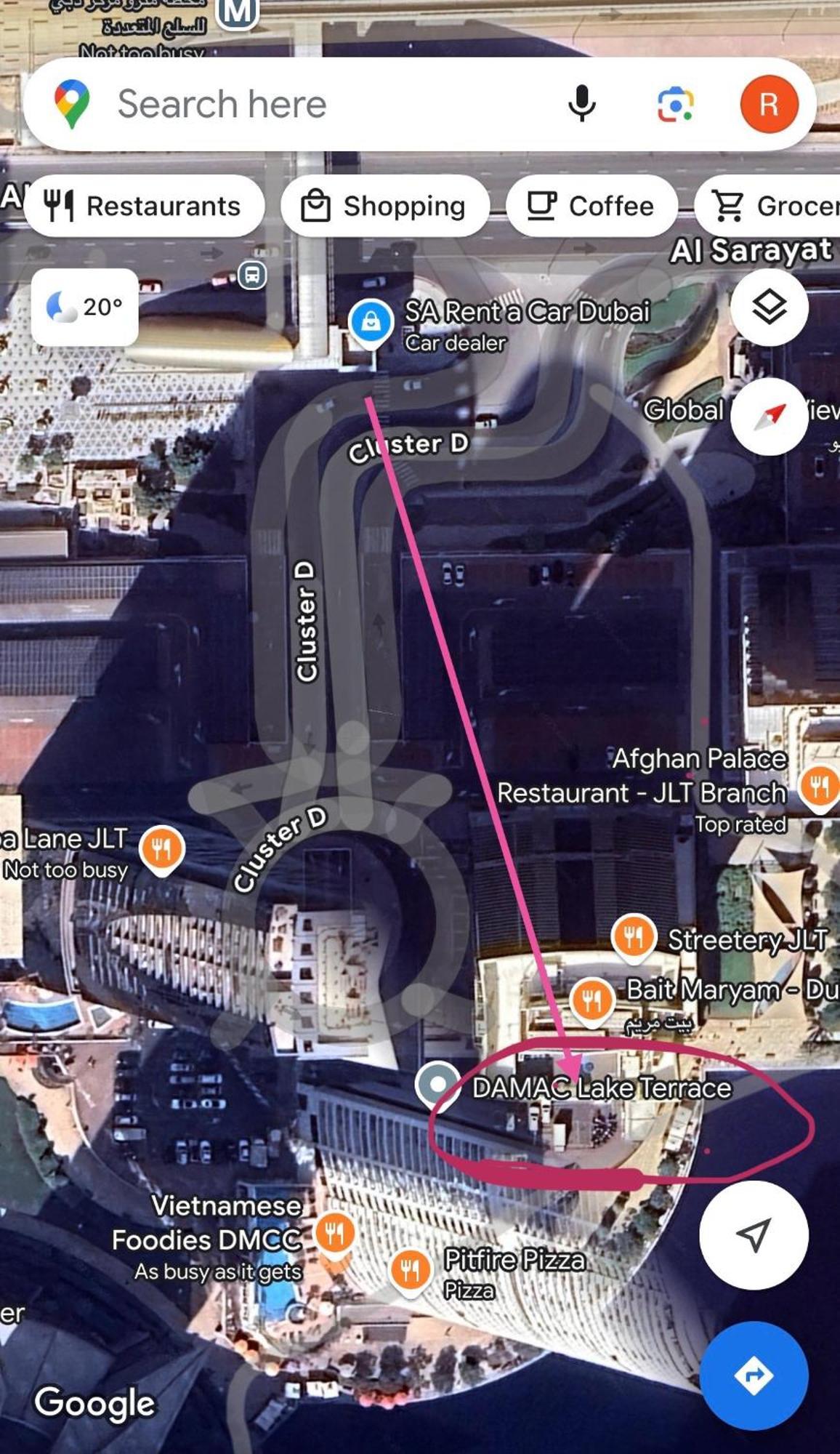
Task: Open Streetery JLT restaurant pin
Action: coord(633,936)
